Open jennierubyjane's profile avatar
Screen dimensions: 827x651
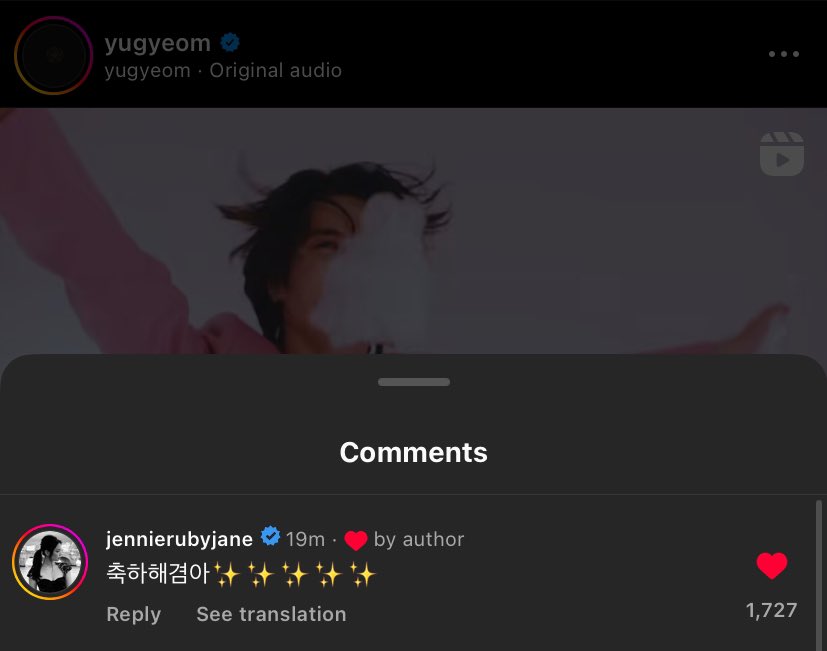(x=50, y=562)
